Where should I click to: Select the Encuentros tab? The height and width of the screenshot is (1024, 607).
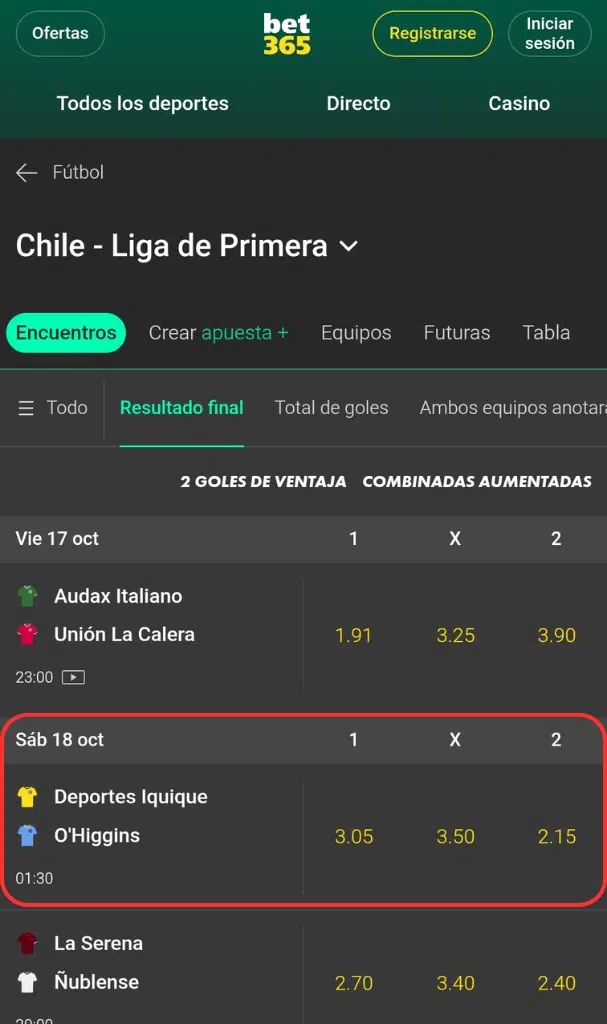(x=66, y=333)
